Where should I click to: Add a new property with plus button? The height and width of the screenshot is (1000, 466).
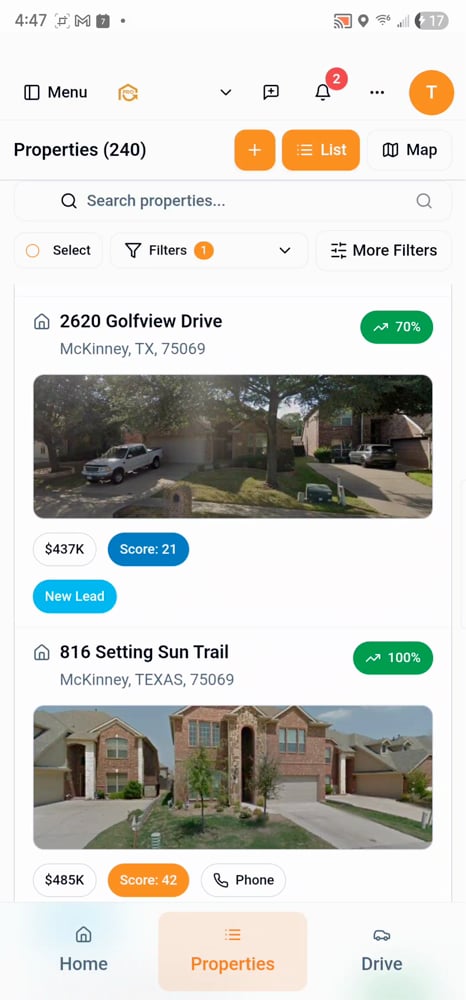pyautogui.click(x=254, y=150)
